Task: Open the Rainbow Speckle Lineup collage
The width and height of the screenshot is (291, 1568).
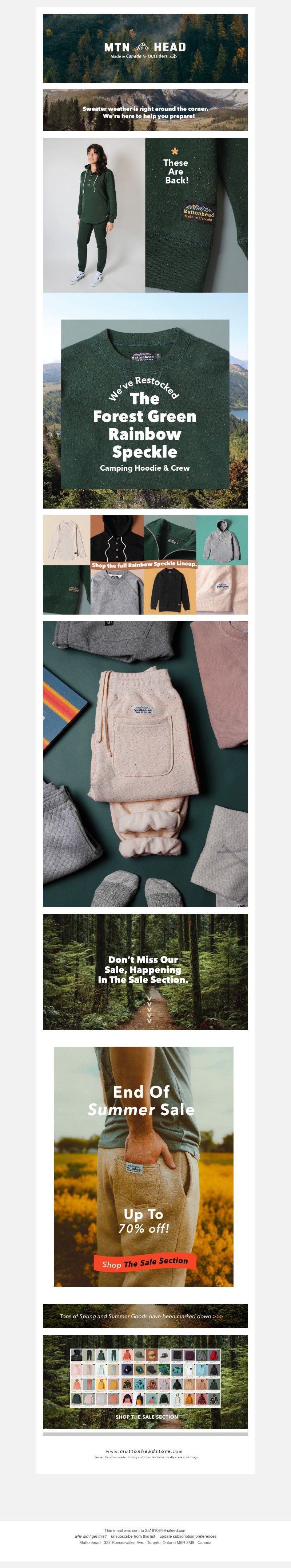Action: pyautogui.click(x=145, y=564)
